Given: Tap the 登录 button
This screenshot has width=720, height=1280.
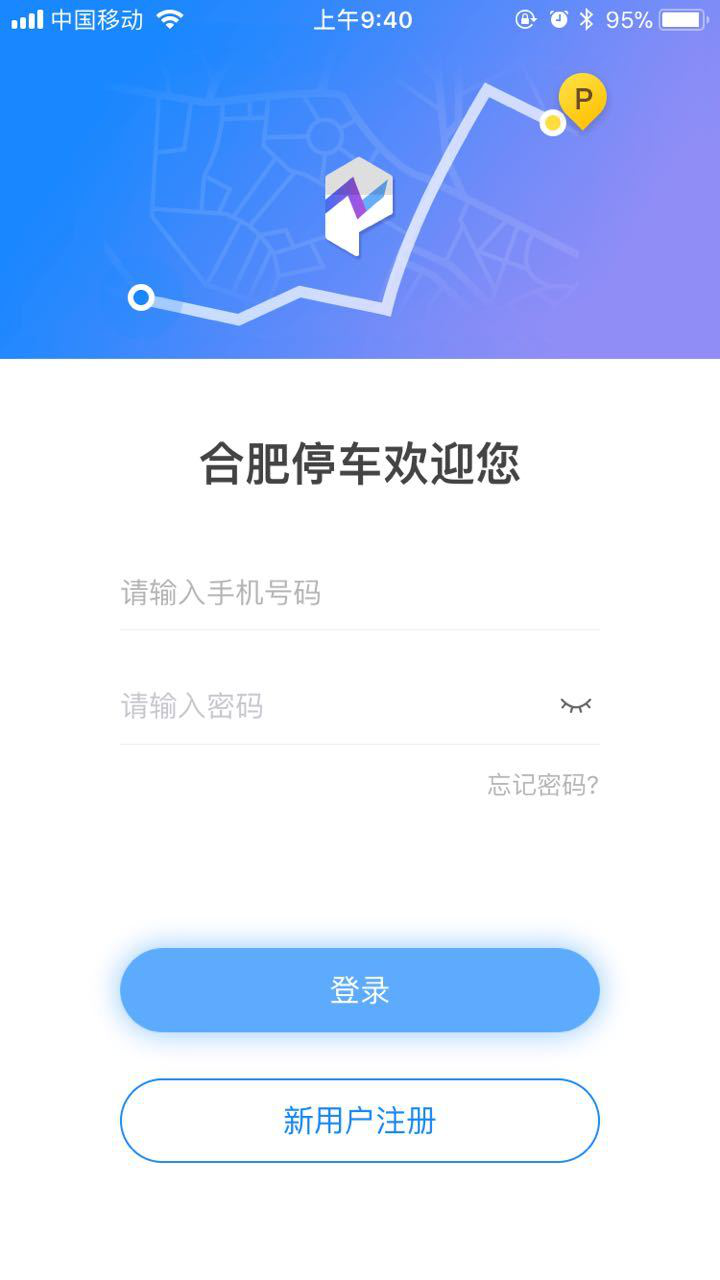Looking at the screenshot, I should point(360,990).
